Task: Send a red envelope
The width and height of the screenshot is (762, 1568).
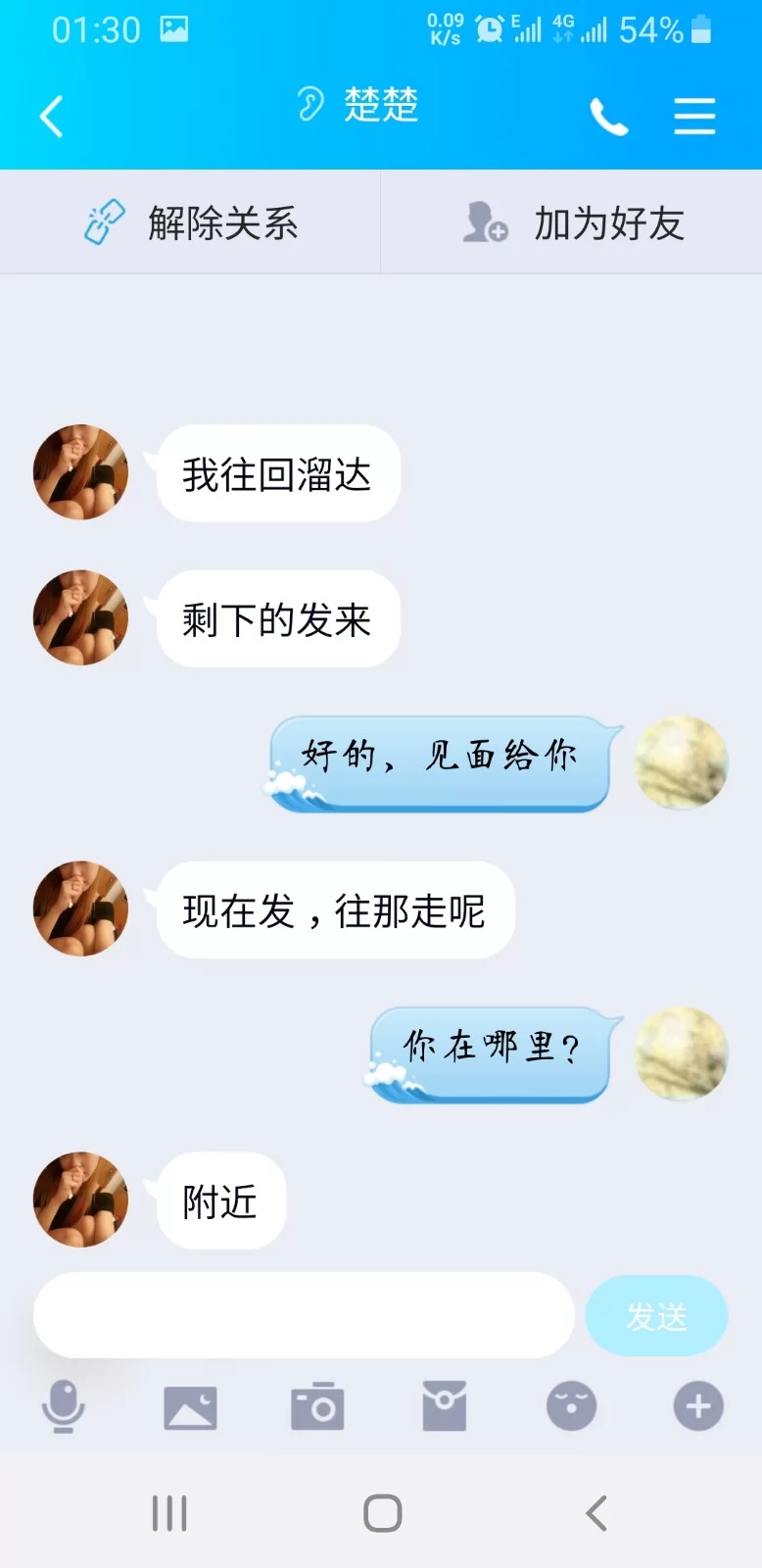Action: 444,1407
